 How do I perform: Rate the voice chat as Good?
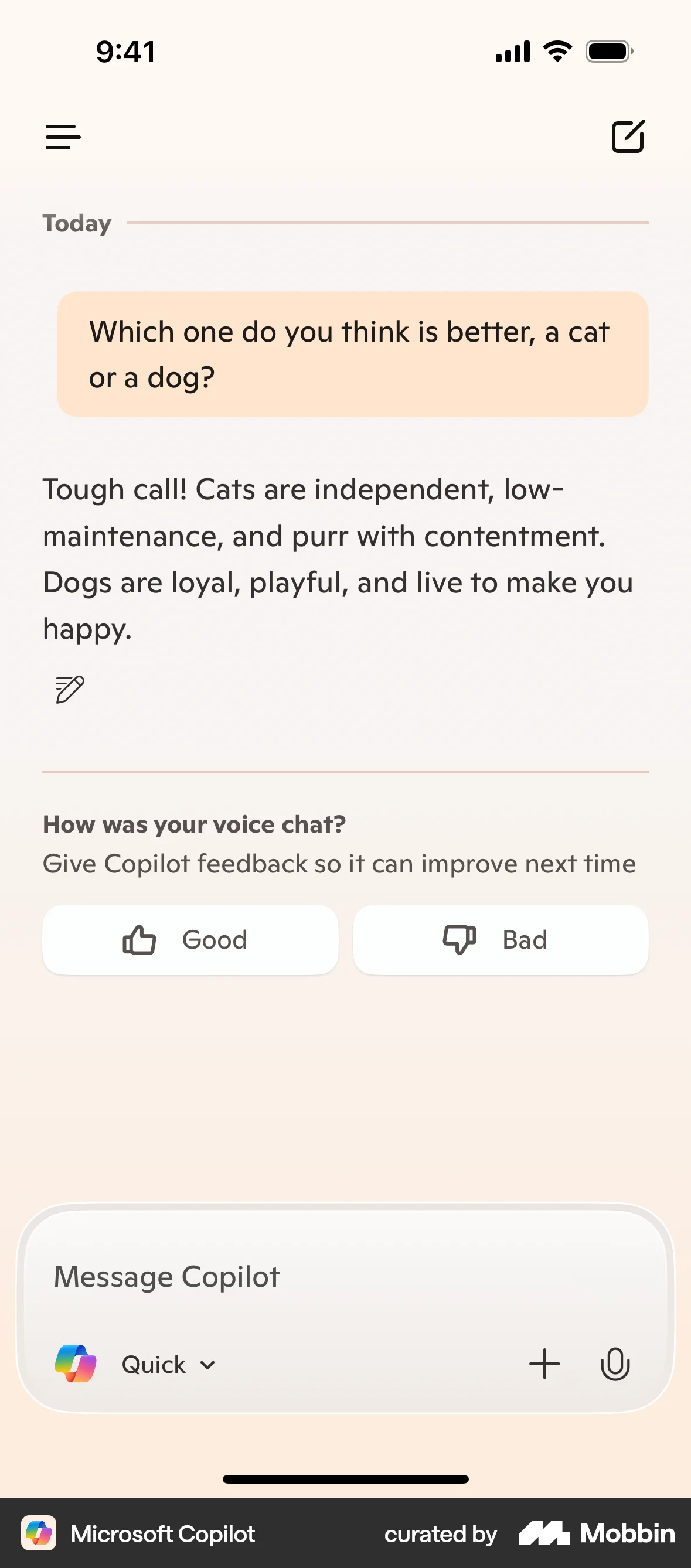(x=190, y=939)
